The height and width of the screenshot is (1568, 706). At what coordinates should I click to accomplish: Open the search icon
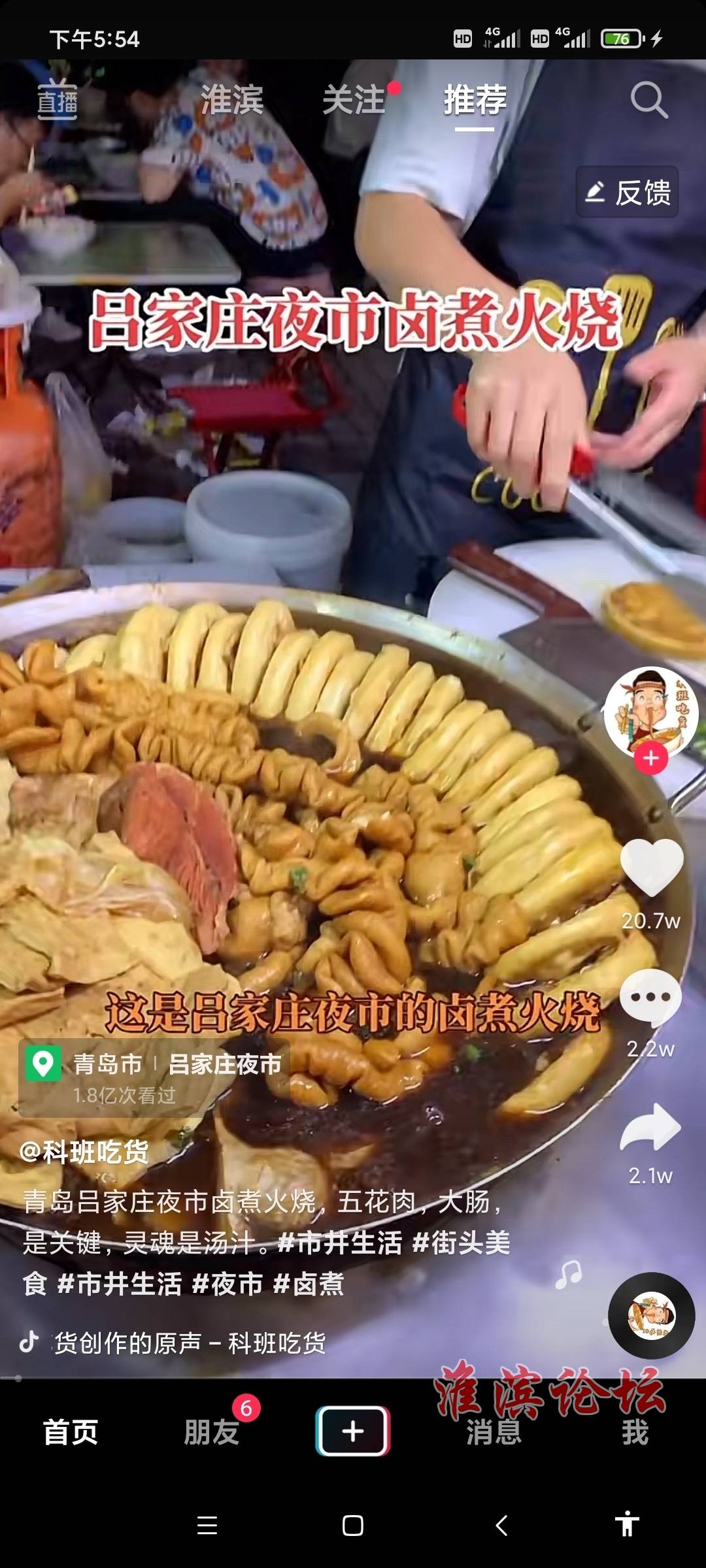coord(648,101)
